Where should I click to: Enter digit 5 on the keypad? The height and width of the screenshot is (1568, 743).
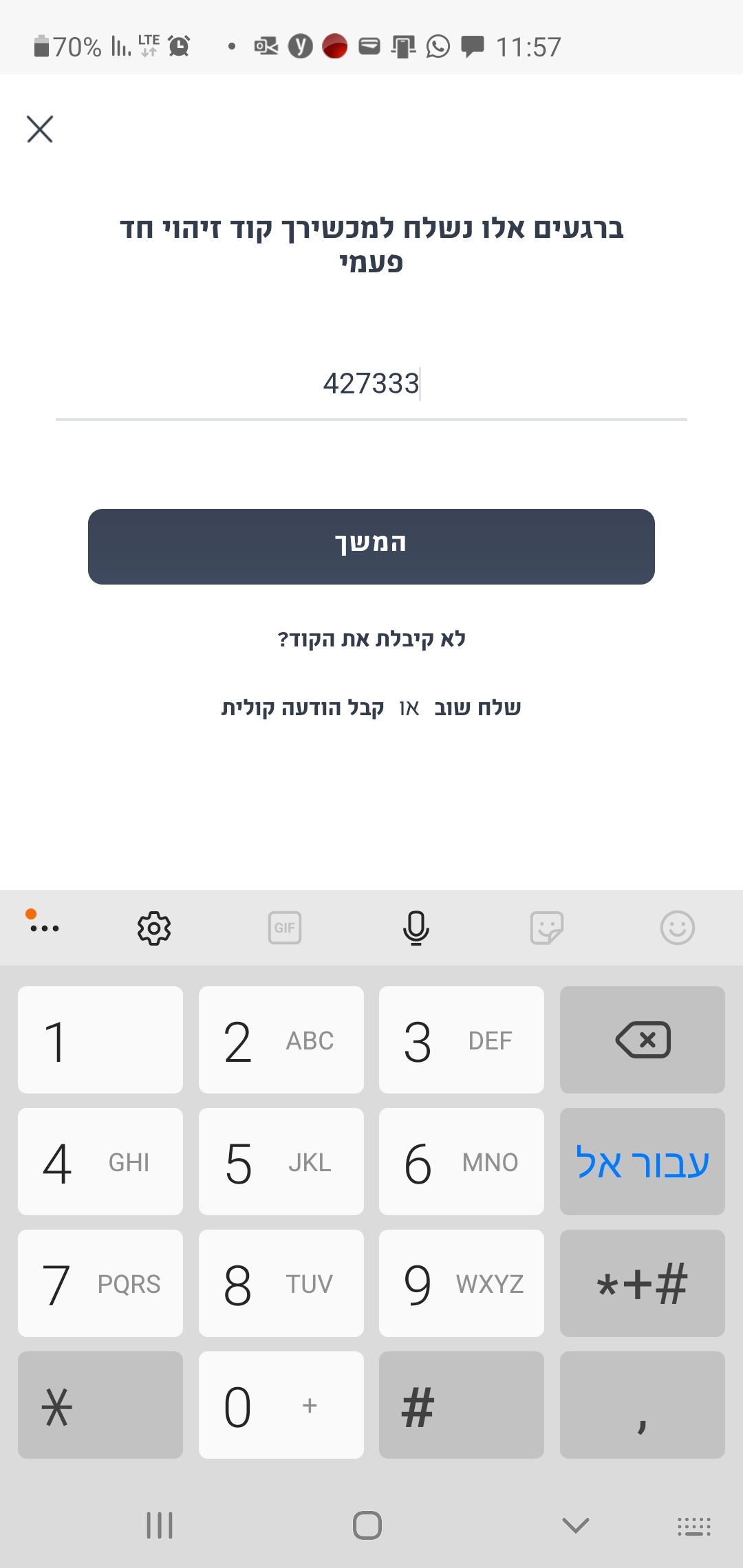coord(281,1162)
